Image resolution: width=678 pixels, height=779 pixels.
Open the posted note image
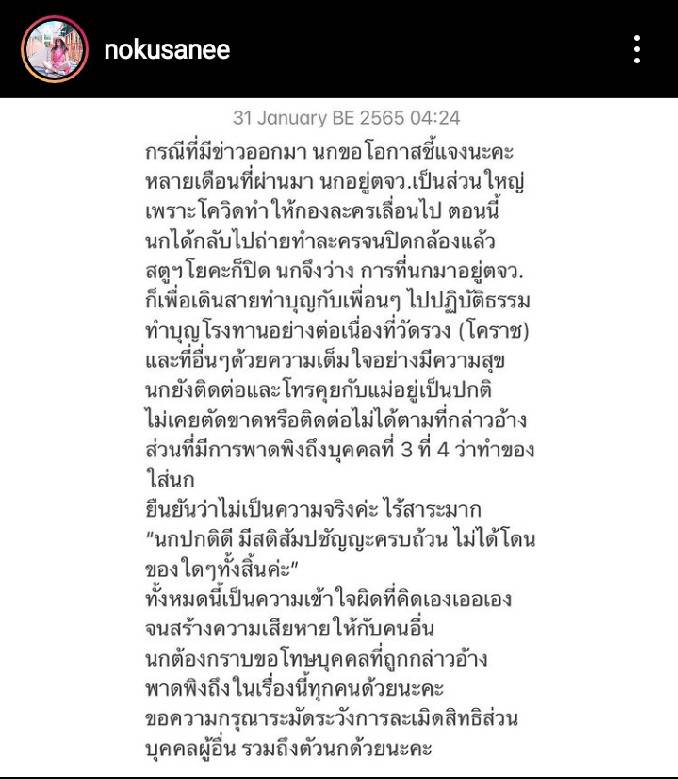tap(339, 437)
